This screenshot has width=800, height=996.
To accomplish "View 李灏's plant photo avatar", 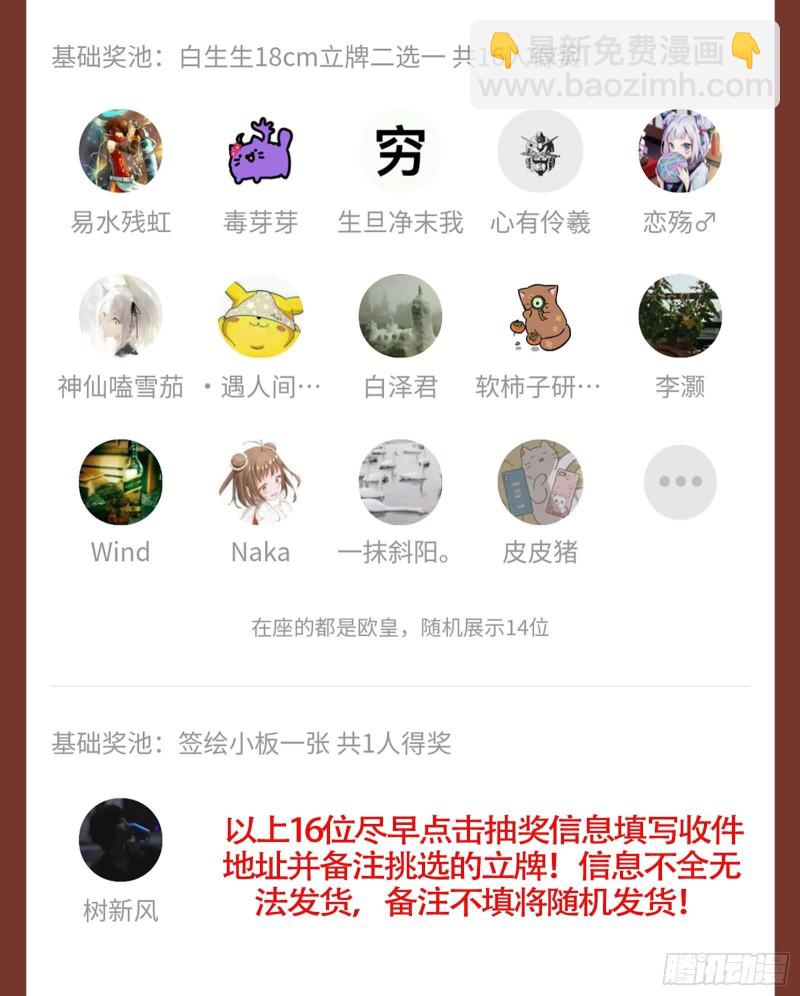I will (680, 315).
